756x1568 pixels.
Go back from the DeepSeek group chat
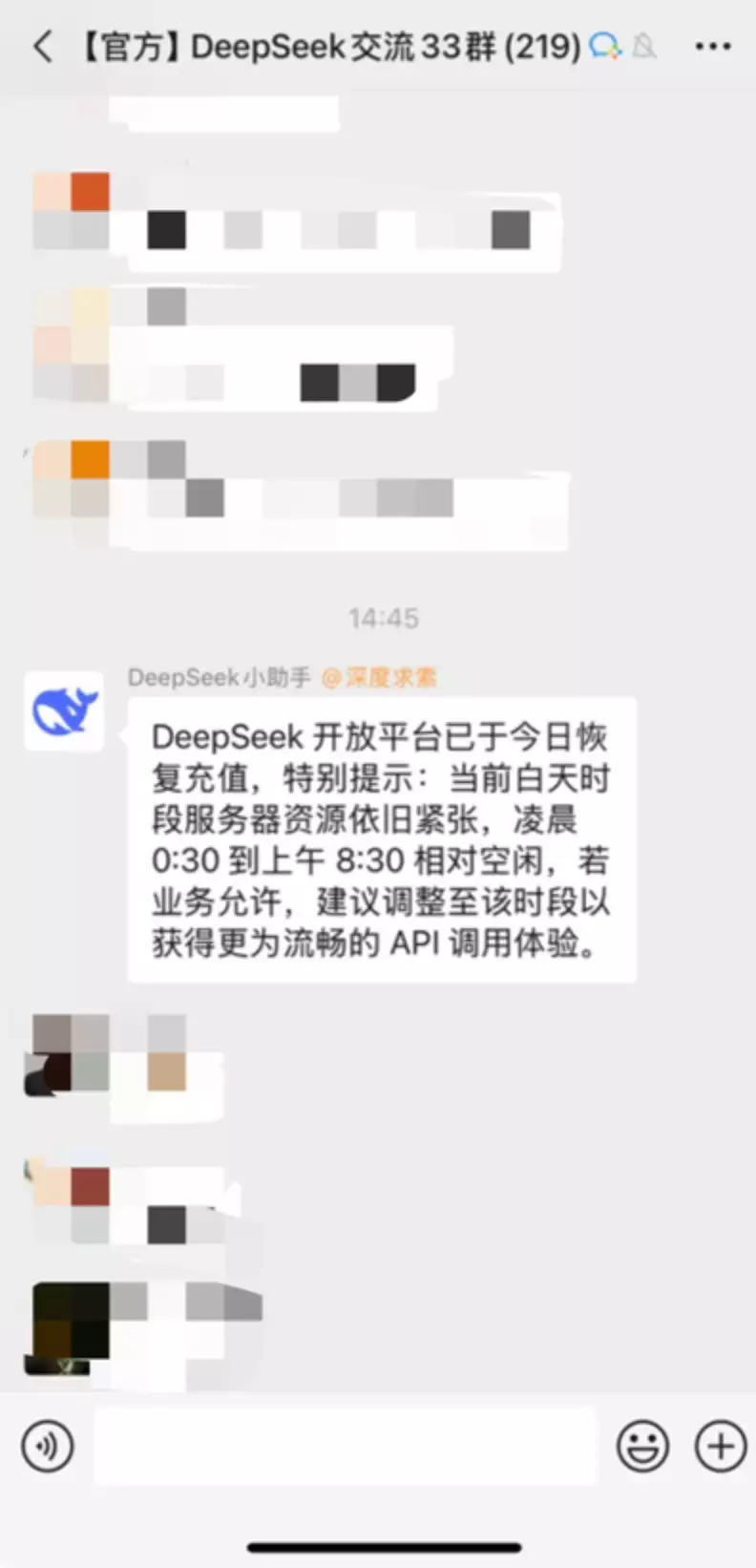(43, 46)
